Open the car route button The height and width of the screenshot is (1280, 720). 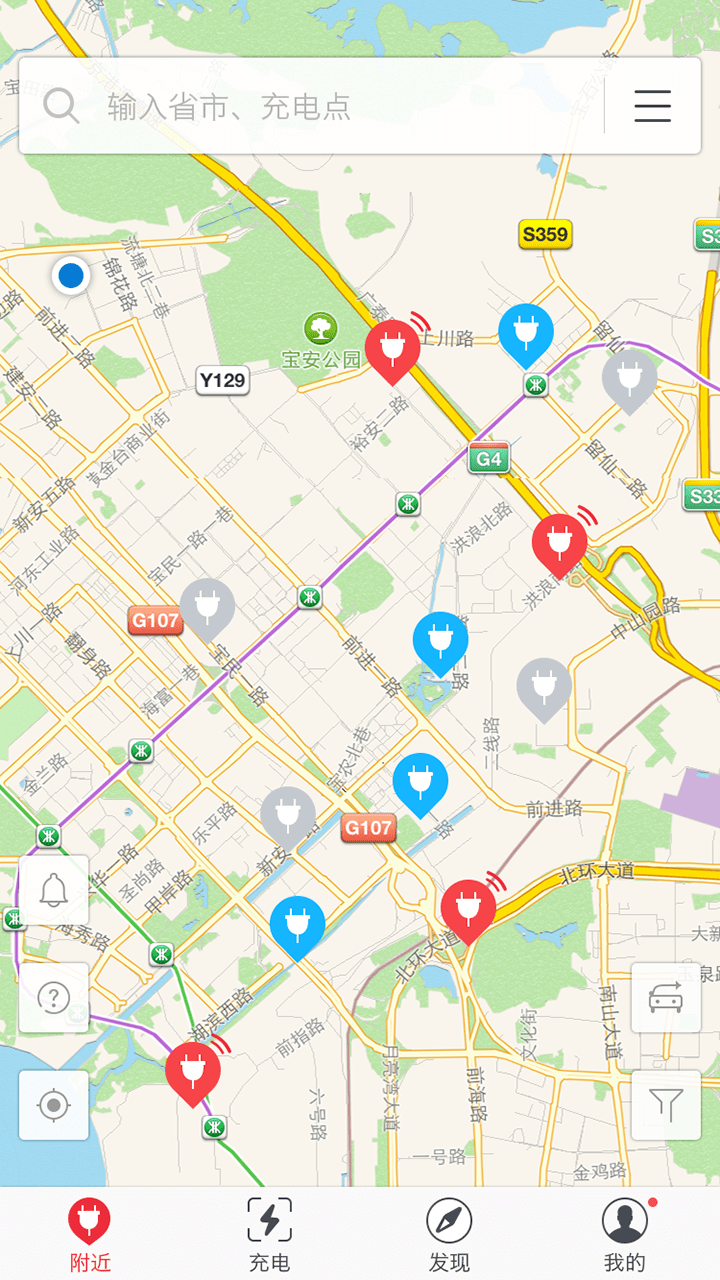665,997
